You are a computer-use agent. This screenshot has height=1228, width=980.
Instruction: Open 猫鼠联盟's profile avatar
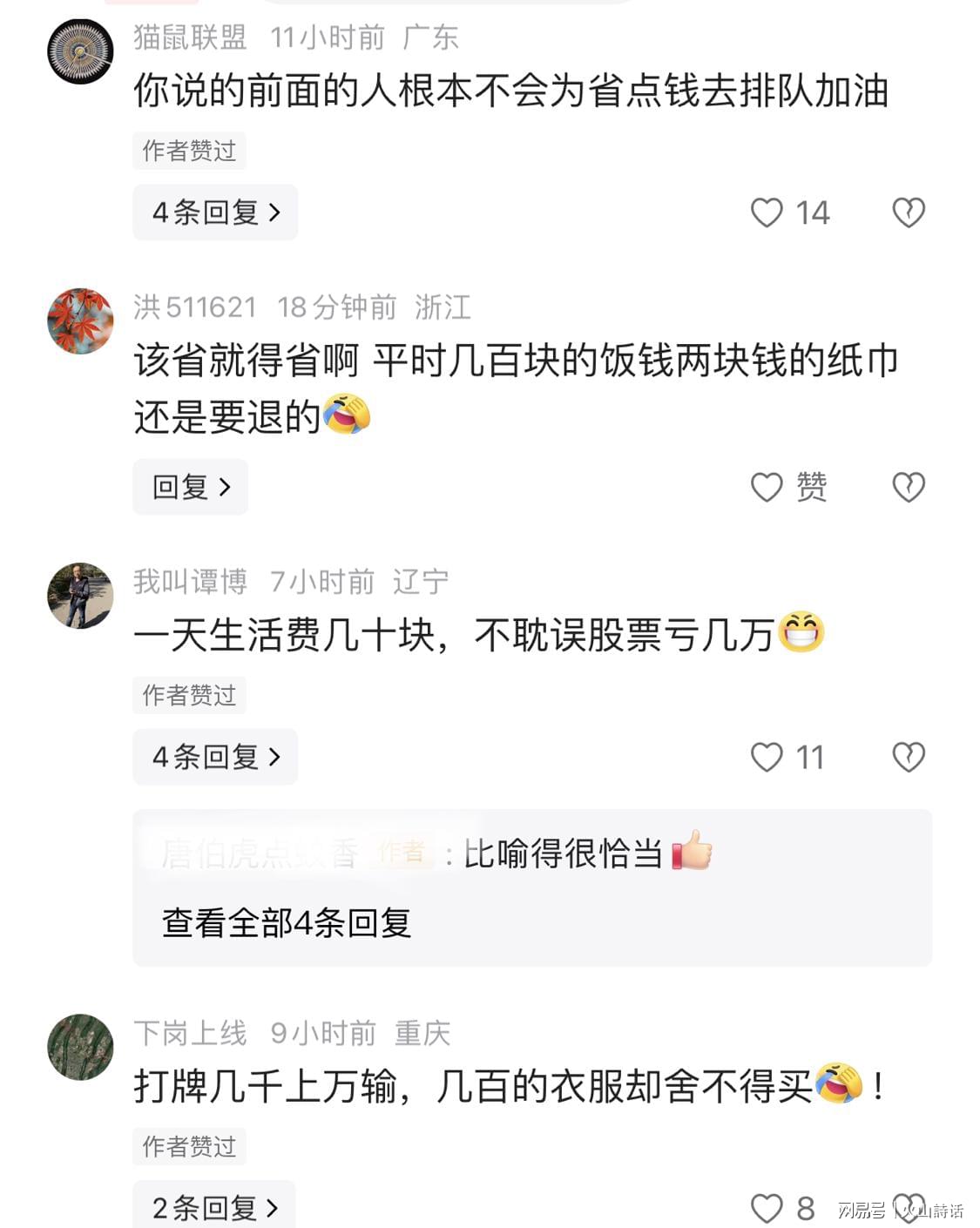[x=80, y=52]
